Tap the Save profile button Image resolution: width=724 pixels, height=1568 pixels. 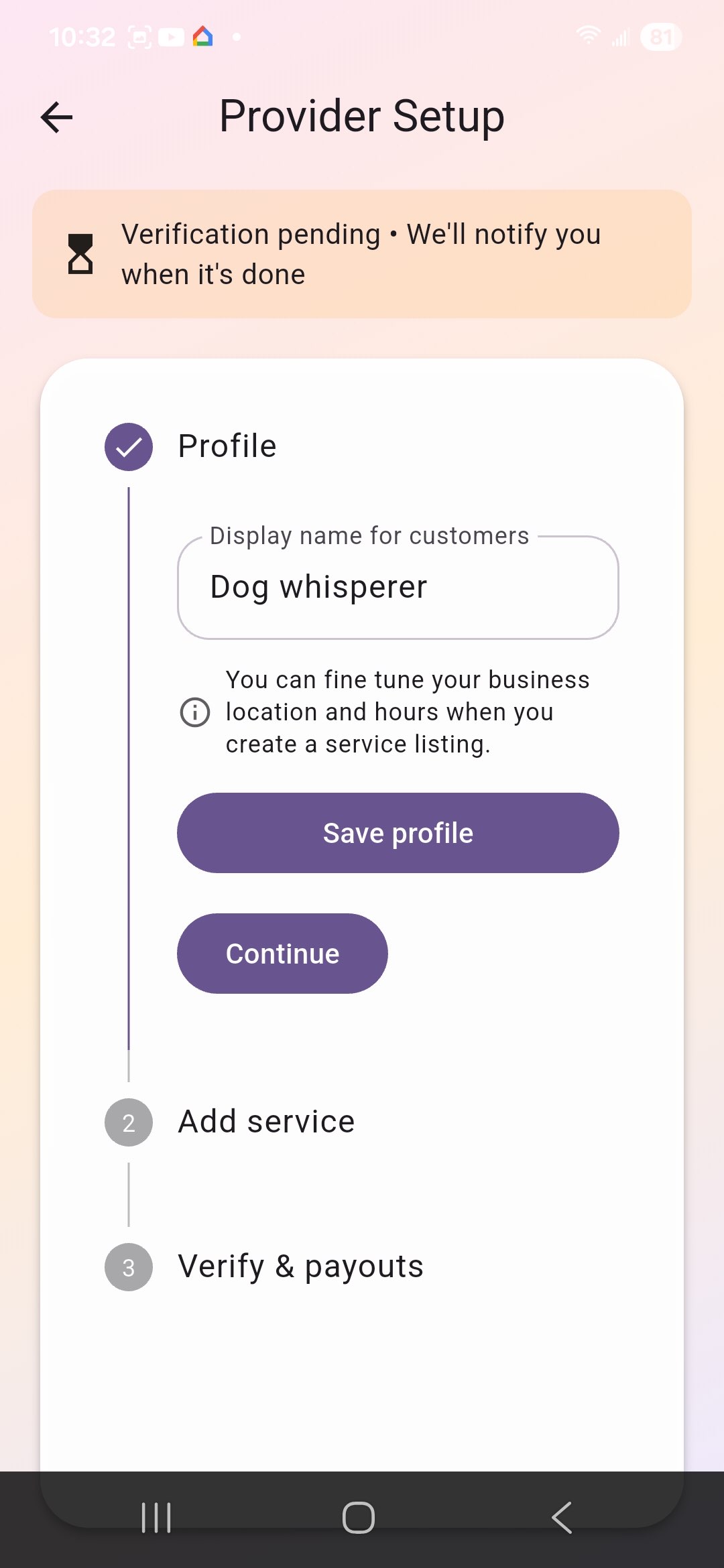[398, 833]
